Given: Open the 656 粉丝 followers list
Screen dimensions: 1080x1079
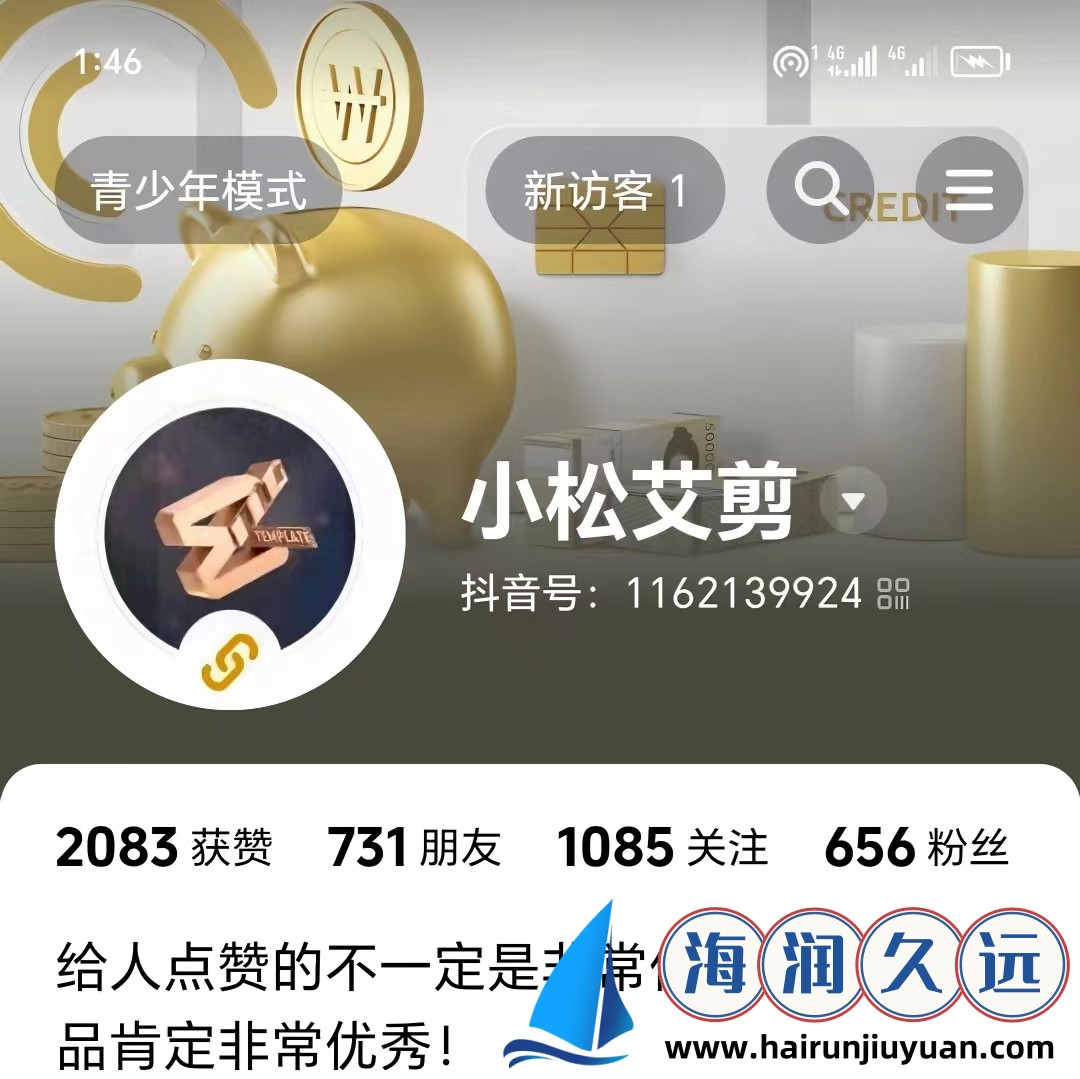Looking at the screenshot, I should [916, 848].
